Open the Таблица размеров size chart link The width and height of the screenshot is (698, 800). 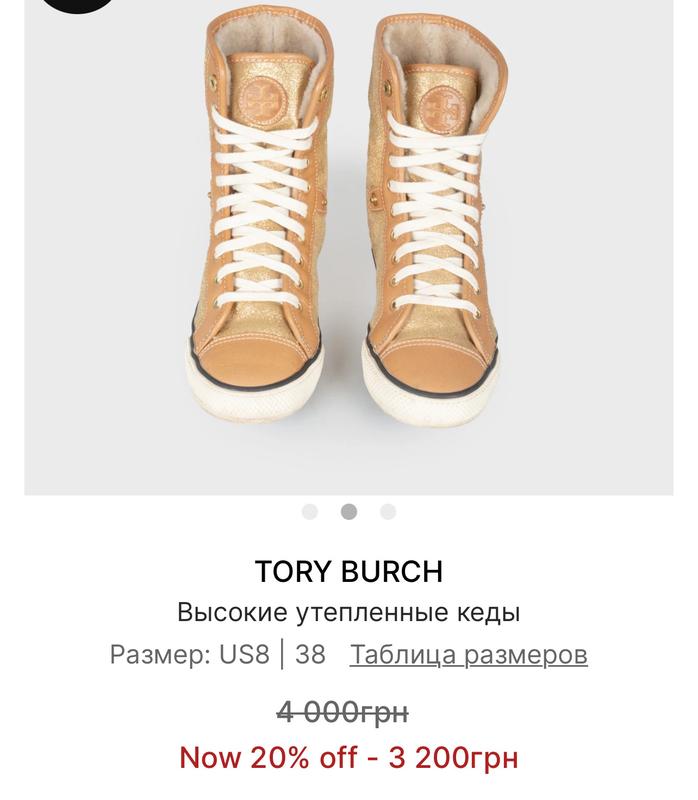click(468, 655)
